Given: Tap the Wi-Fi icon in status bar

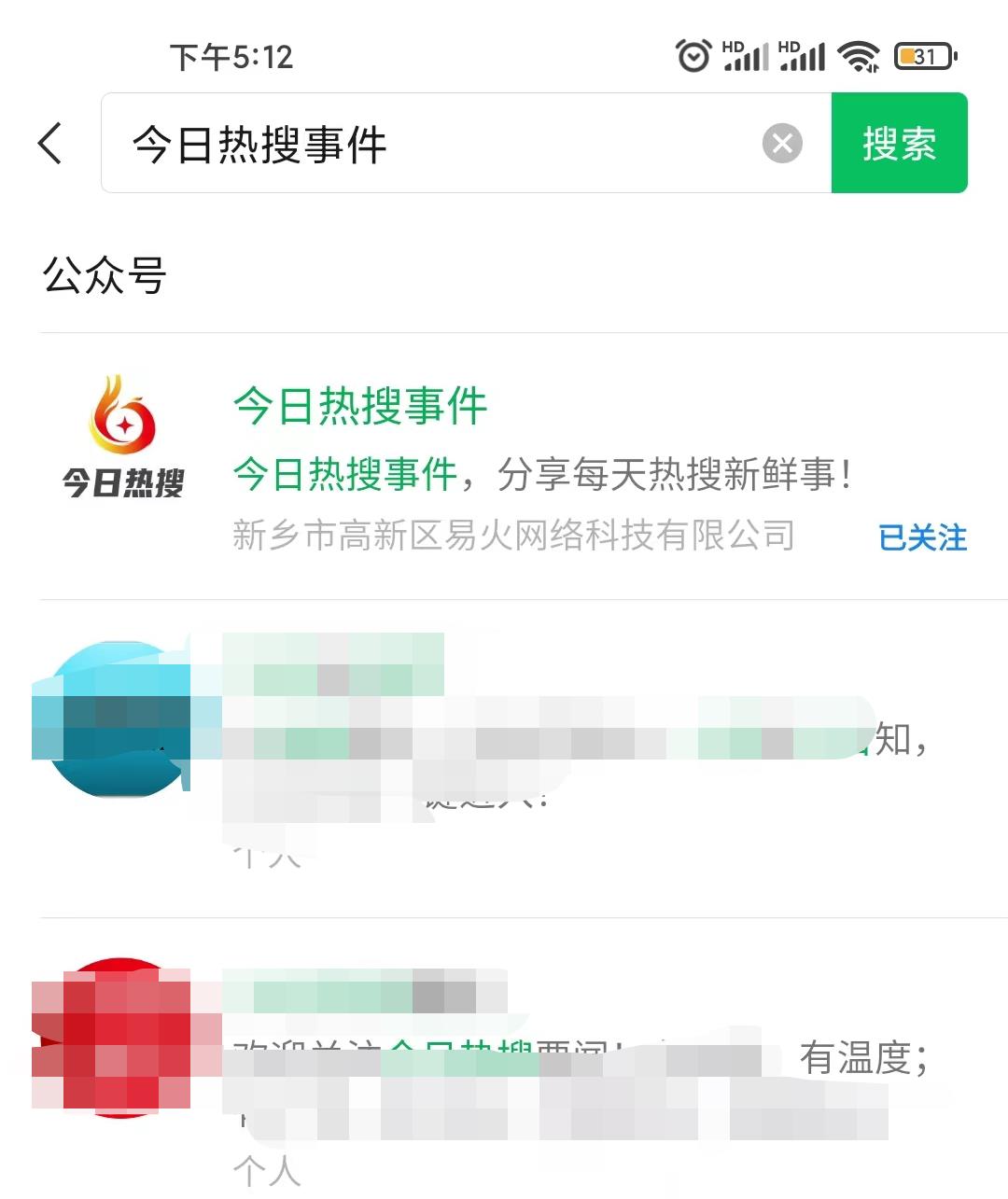Looking at the screenshot, I should (x=860, y=56).
